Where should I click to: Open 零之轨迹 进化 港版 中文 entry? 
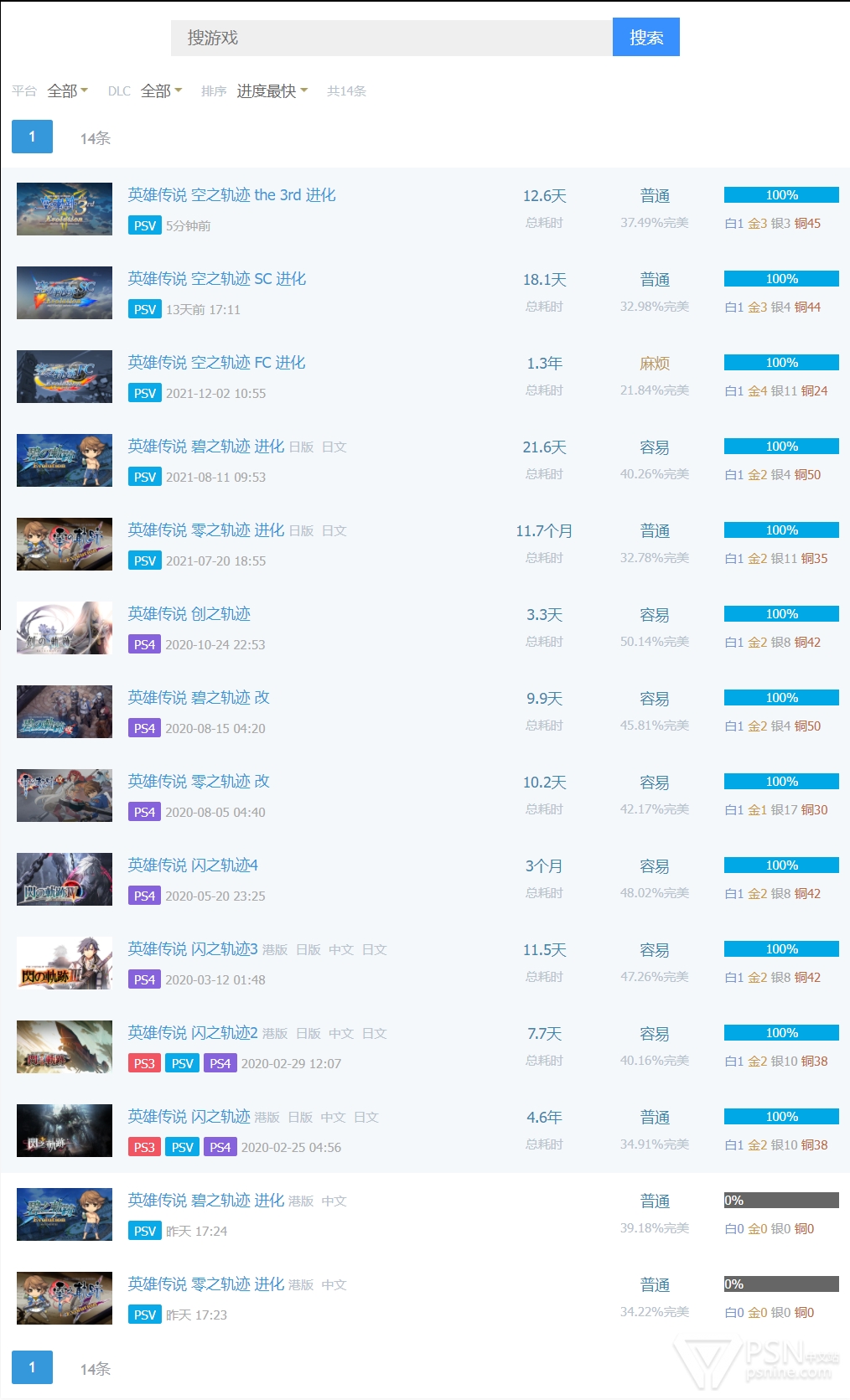coord(205,1284)
